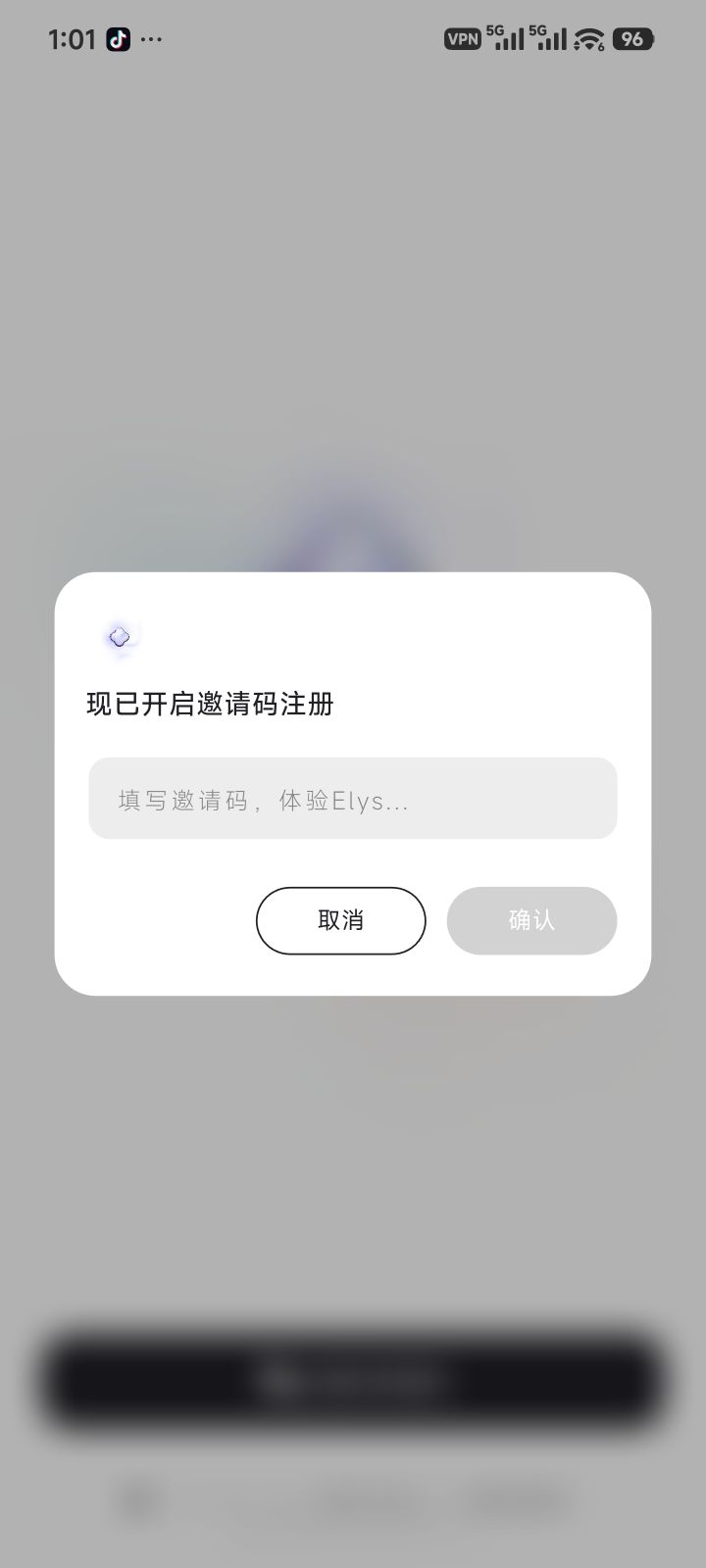Tap the dimmed background outside the dialog

353,294
